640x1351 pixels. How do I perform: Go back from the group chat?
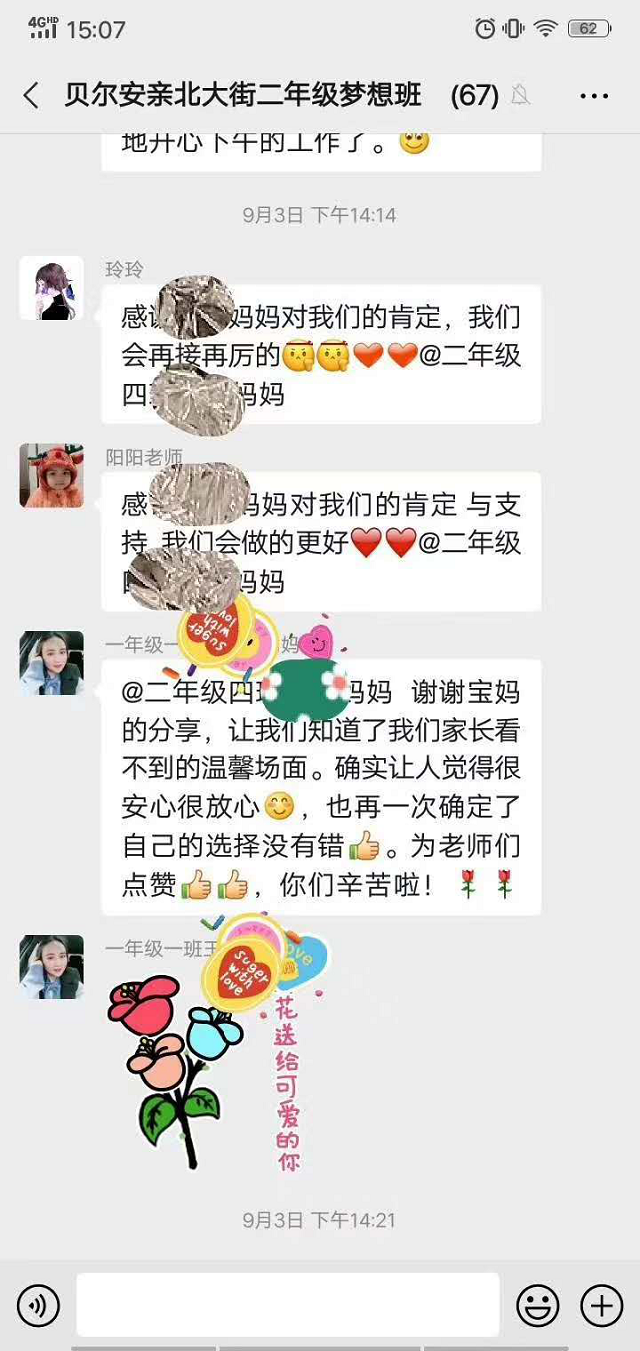tap(31, 96)
